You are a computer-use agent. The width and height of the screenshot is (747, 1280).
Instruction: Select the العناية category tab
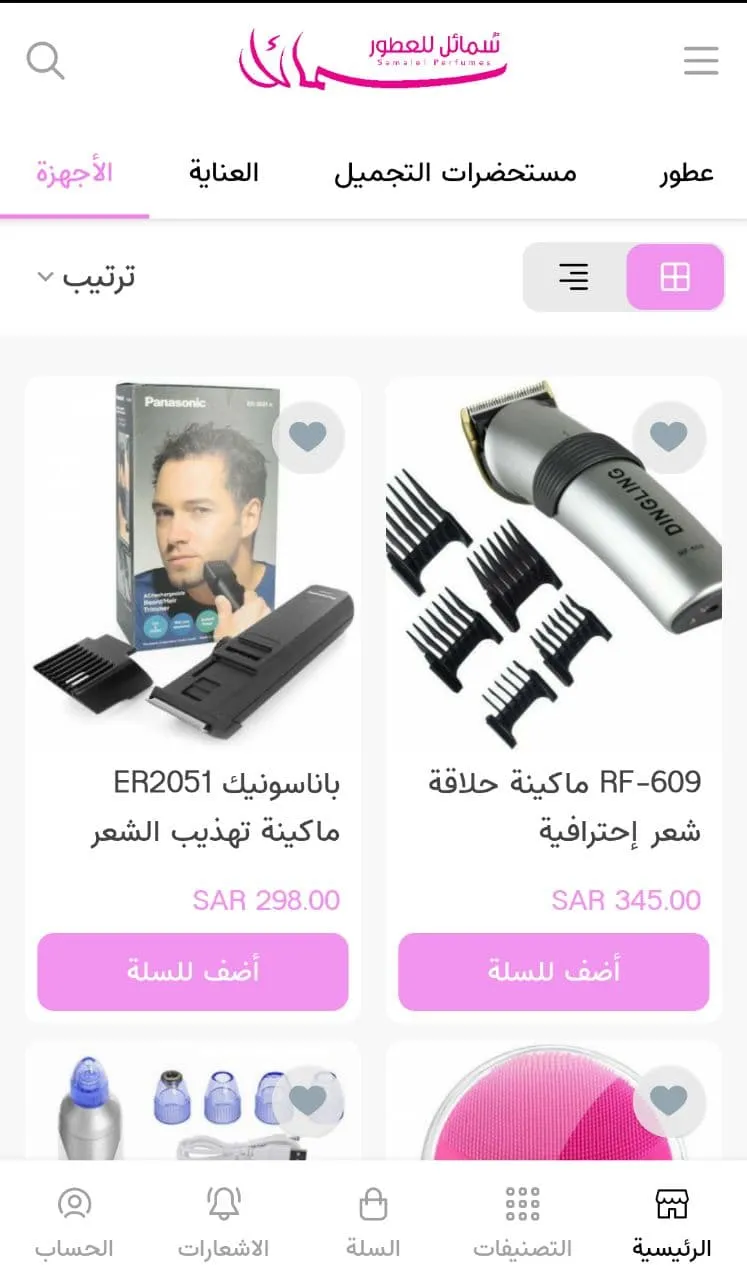pyautogui.click(x=224, y=173)
